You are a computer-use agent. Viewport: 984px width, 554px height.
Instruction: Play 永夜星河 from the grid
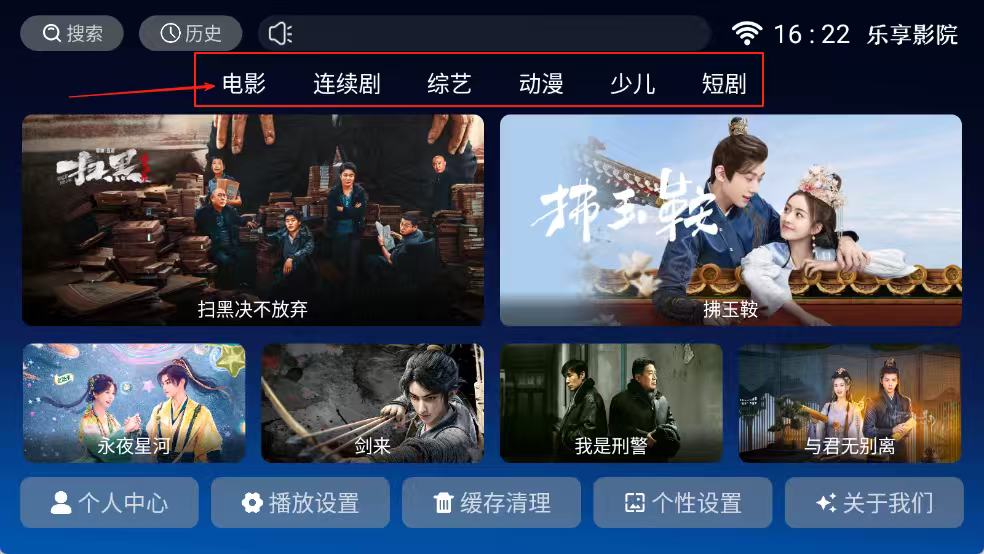pos(134,403)
